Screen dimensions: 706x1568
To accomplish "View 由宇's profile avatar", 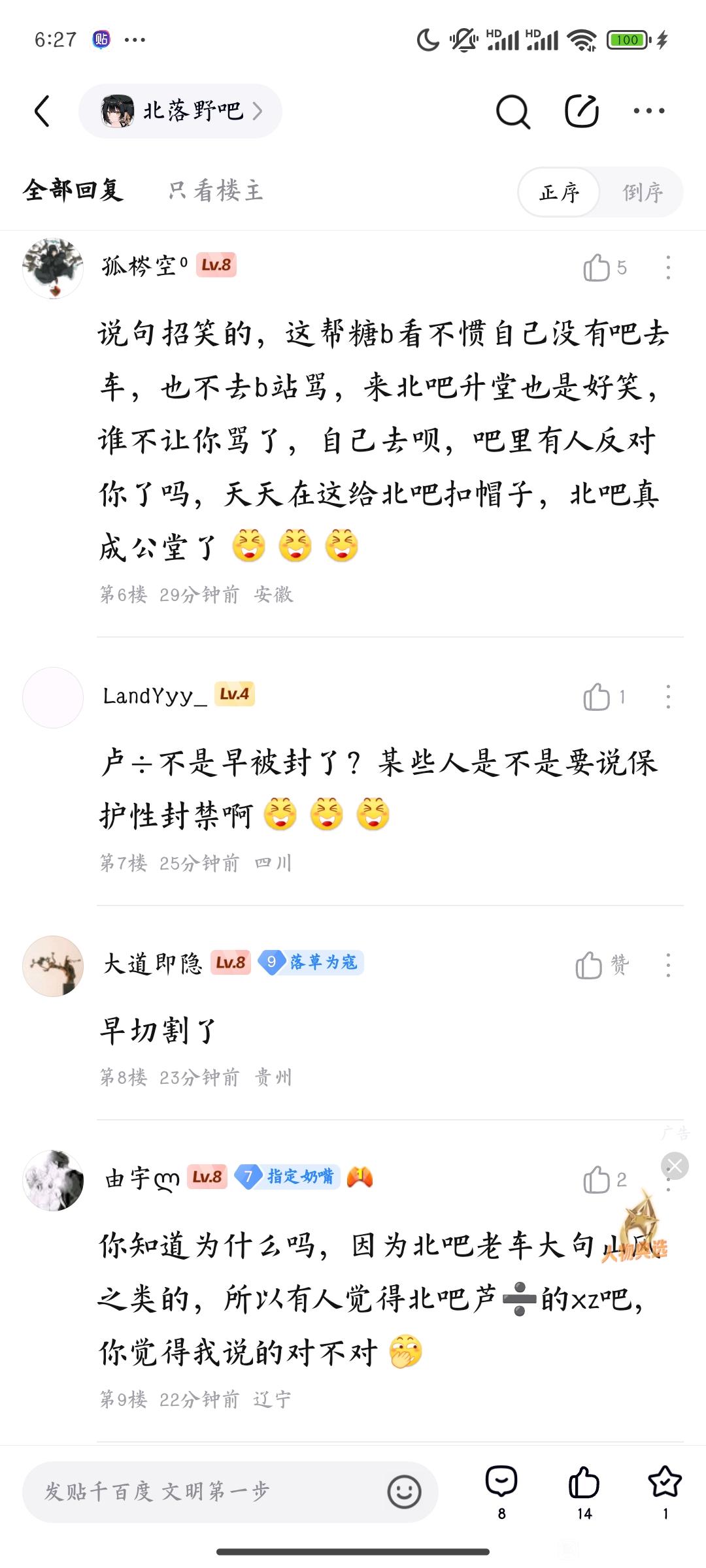I will point(53,1181).
